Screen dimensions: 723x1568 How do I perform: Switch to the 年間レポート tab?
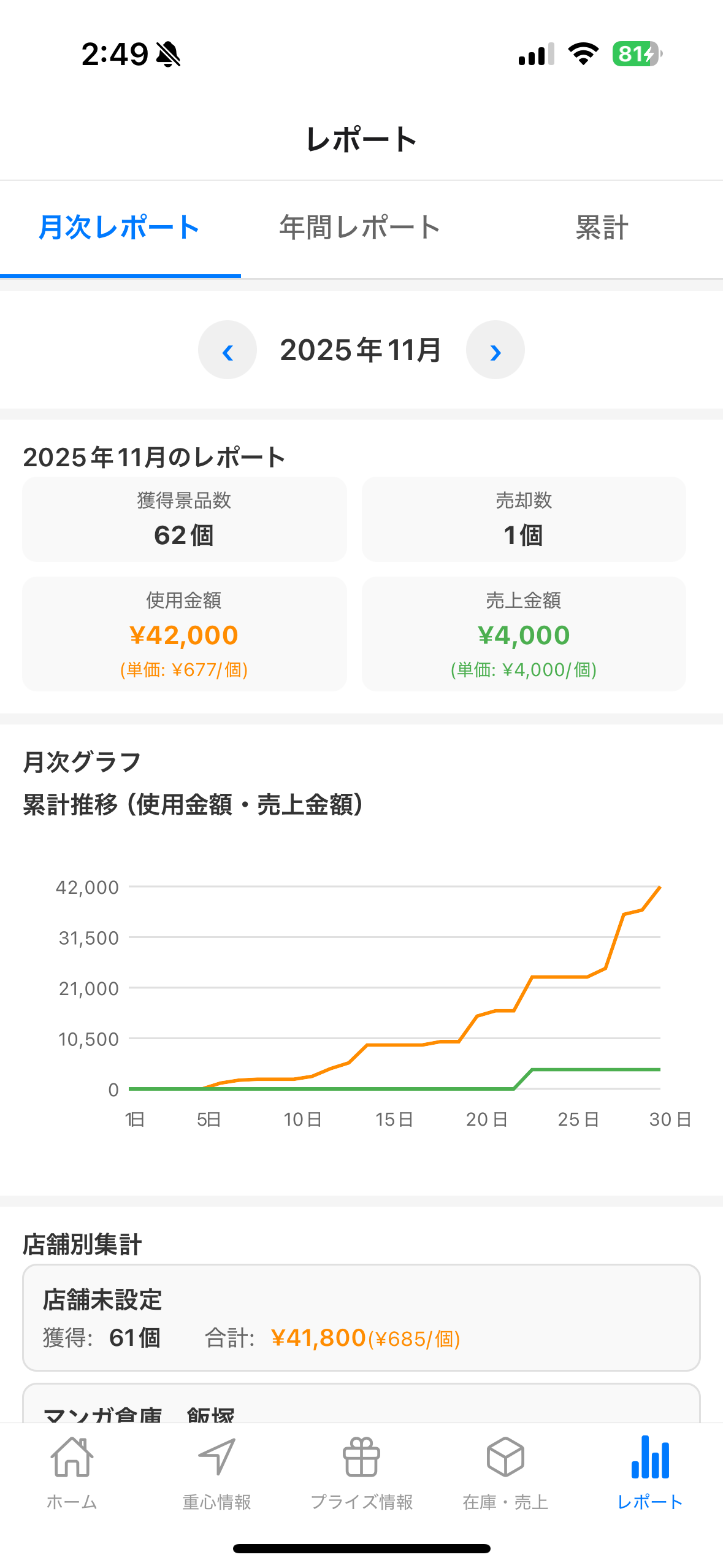(358, 227)
